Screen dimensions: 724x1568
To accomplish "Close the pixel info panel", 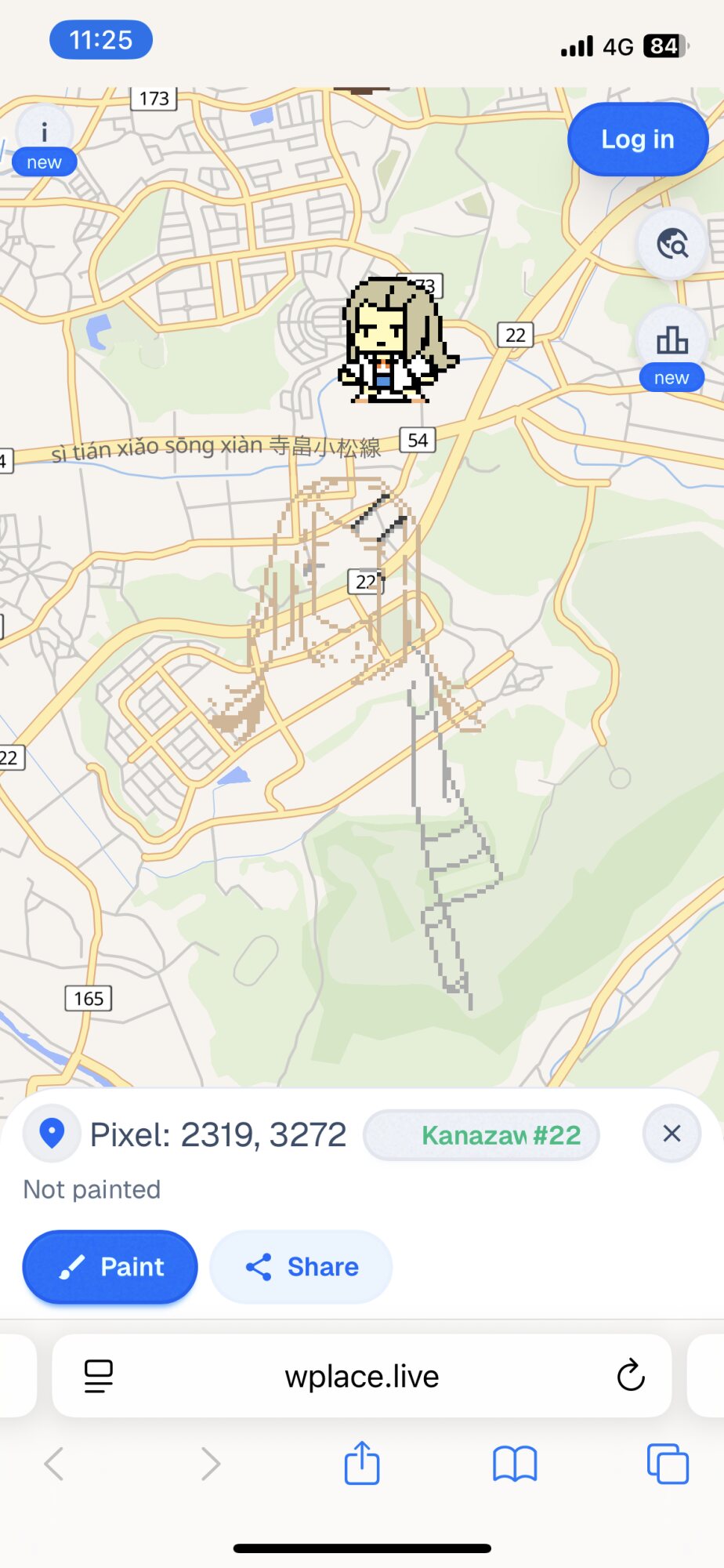I will click(x=672, y=1134).
